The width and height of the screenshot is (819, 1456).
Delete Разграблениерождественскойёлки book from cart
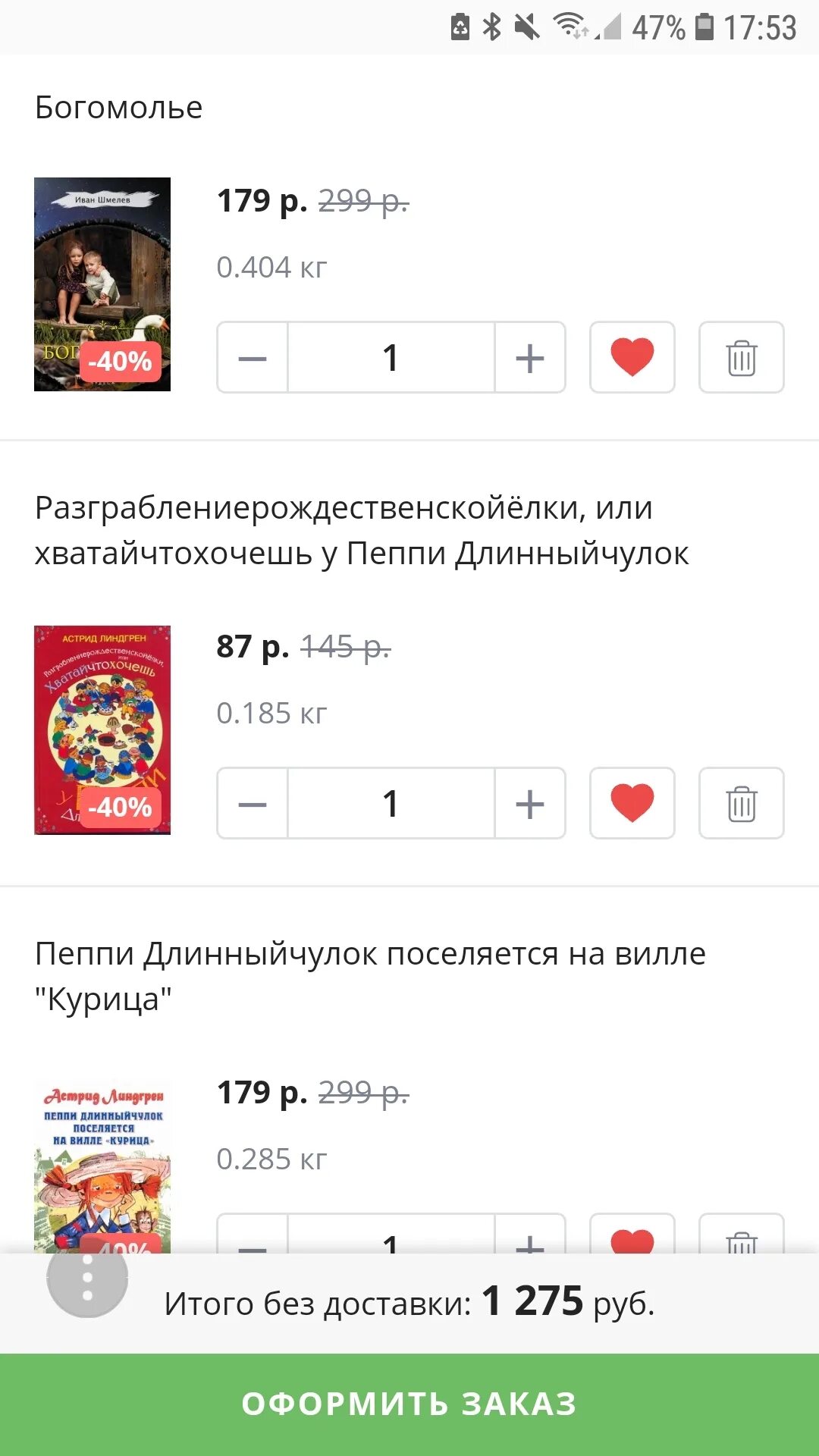tap(741, 804)
